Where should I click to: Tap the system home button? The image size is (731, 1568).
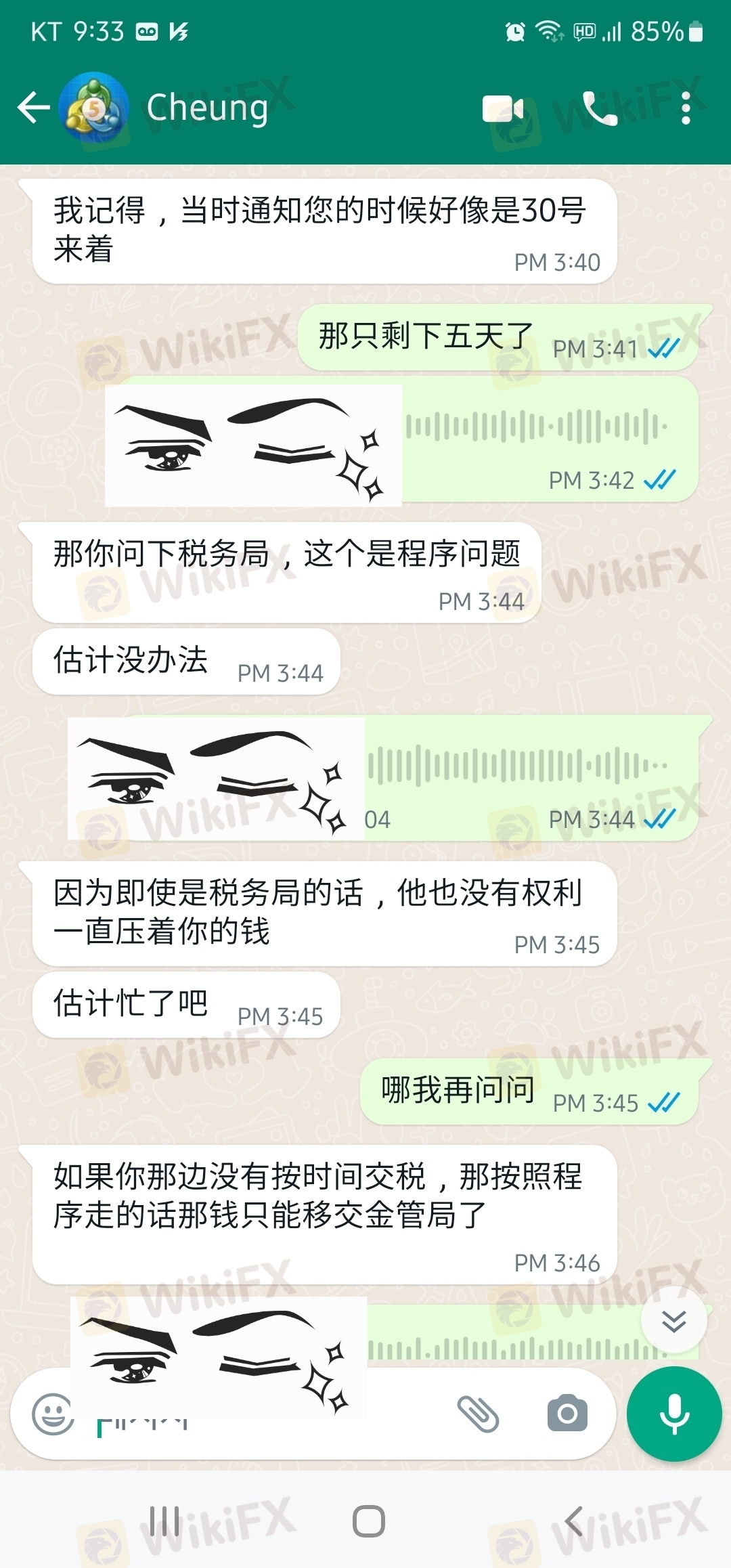click(x=369, y=1521)
